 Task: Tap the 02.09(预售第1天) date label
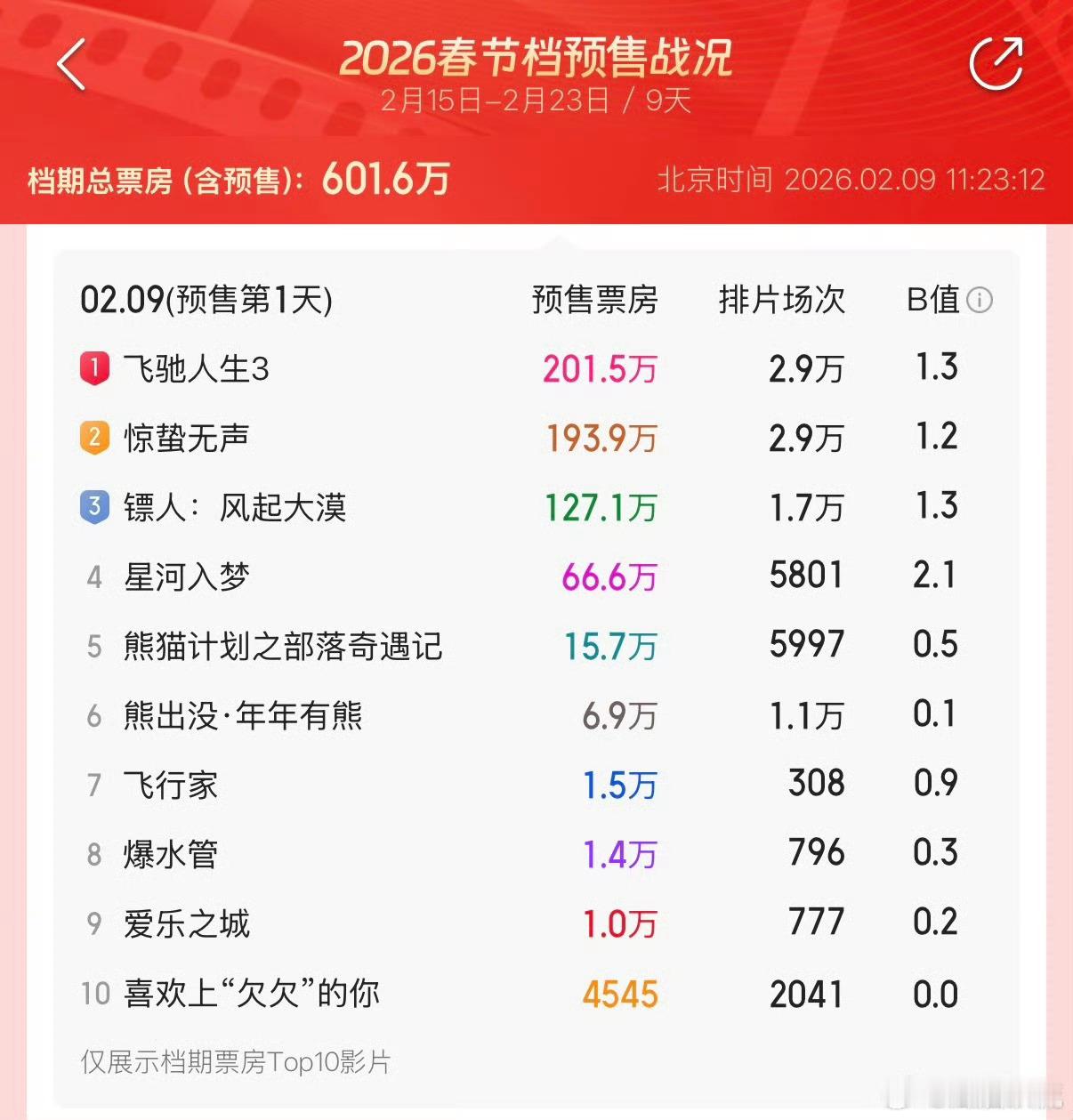pyautogui.click(x=205, y=299)
